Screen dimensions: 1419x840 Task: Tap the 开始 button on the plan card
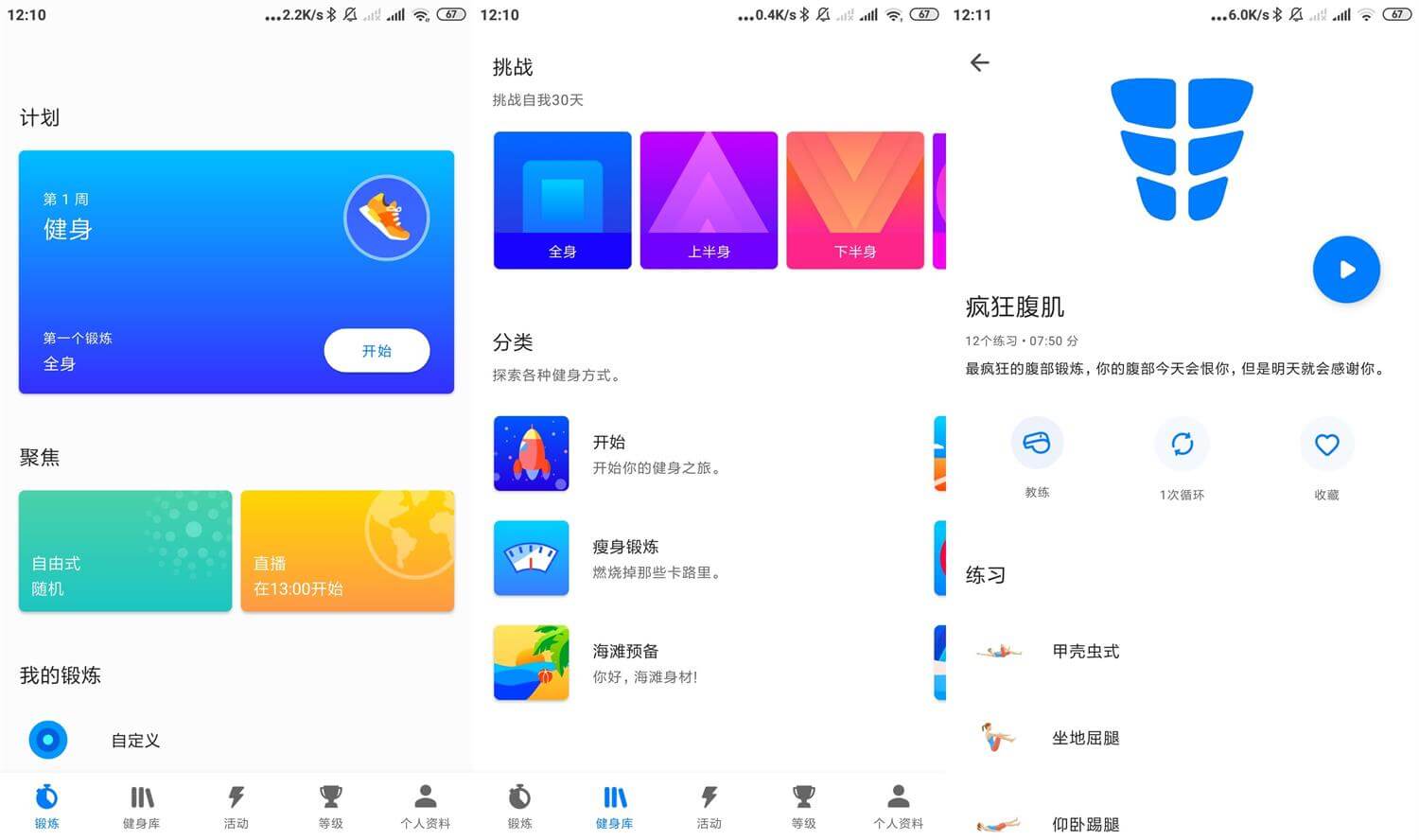377,351
